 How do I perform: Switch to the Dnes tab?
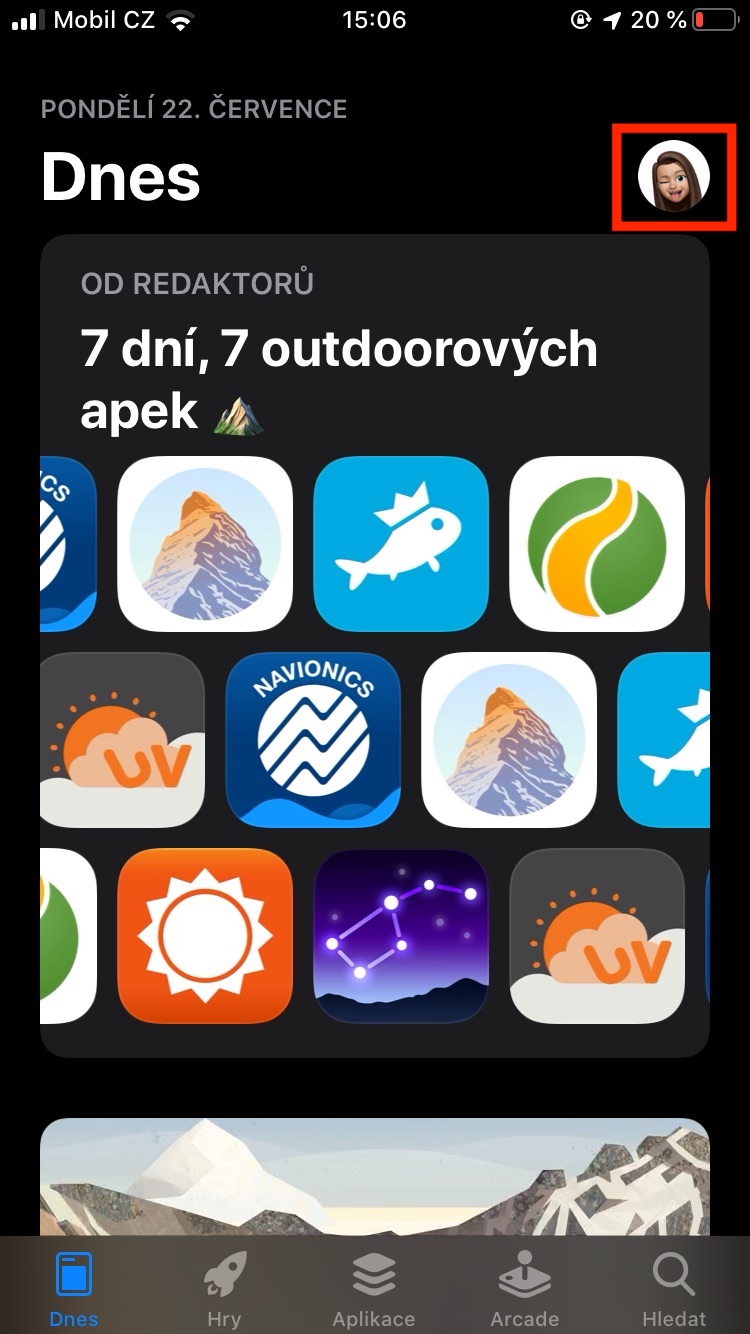[x=74, y=1289]
